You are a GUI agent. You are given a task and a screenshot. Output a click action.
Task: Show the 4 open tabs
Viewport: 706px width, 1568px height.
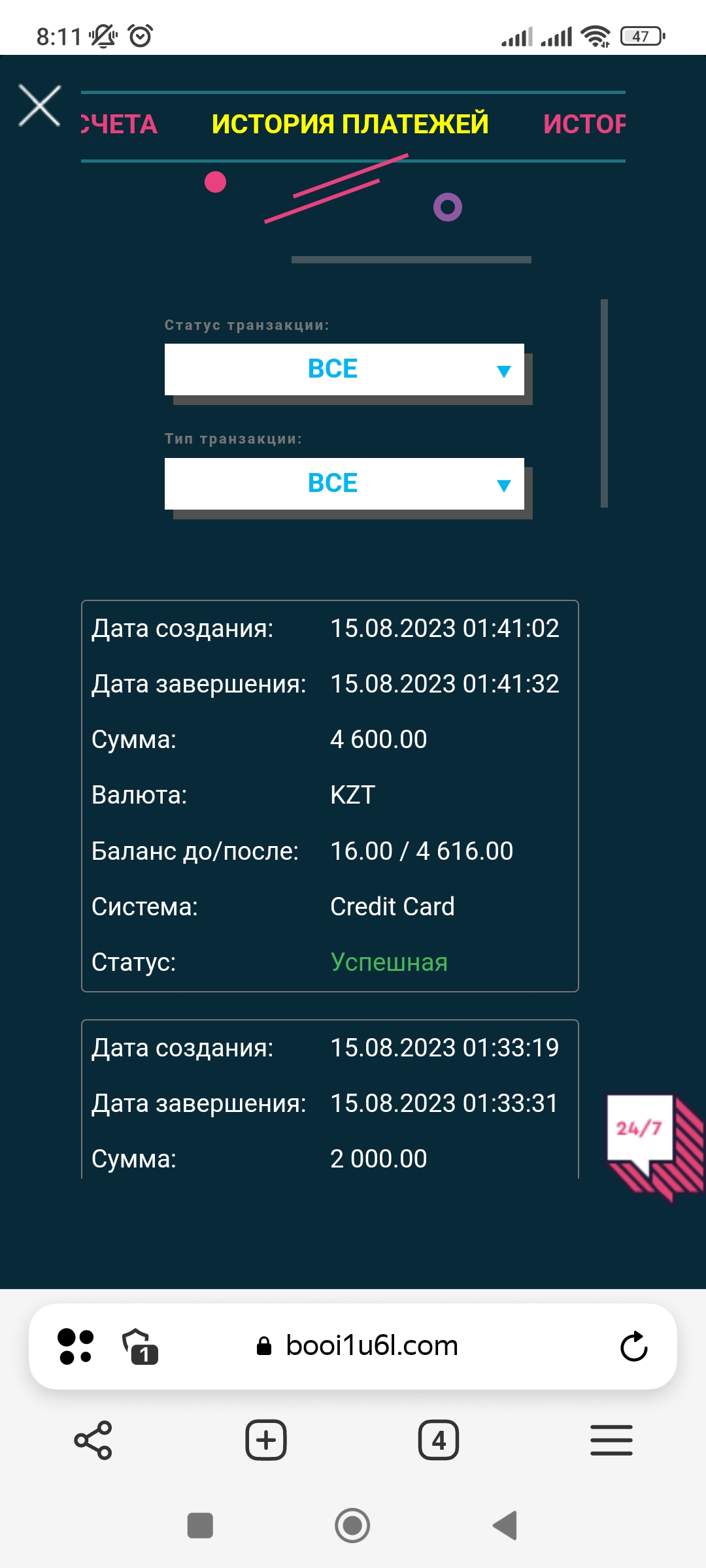(439, 1440)
